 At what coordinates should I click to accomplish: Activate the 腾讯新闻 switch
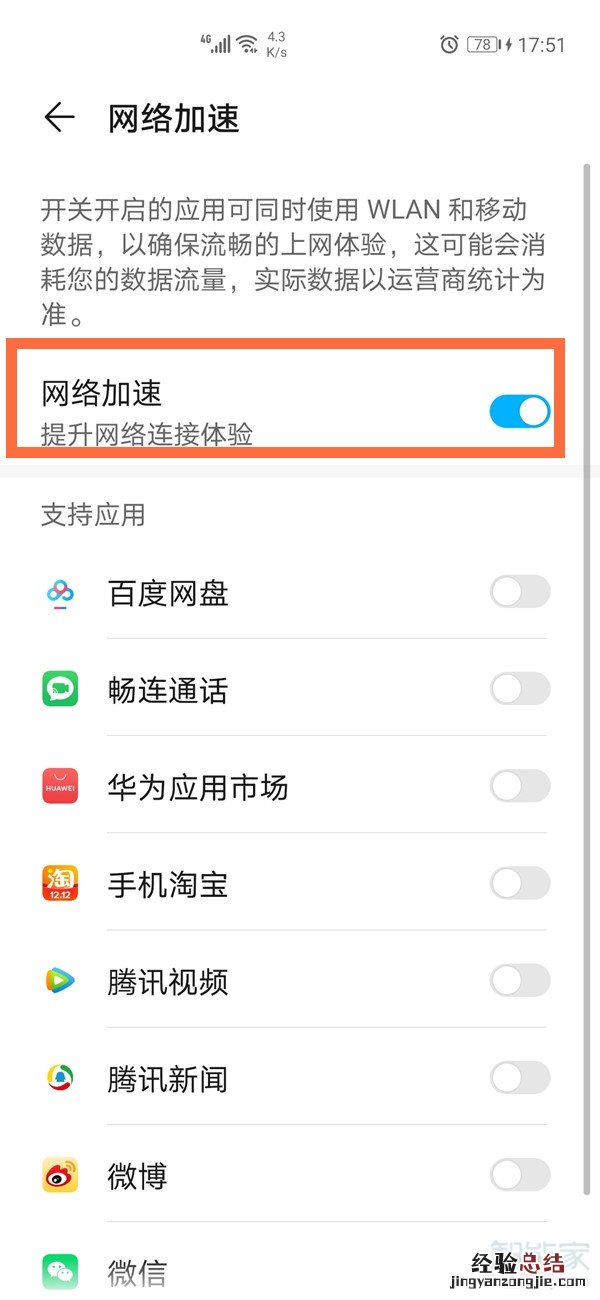pos(519,1077)
